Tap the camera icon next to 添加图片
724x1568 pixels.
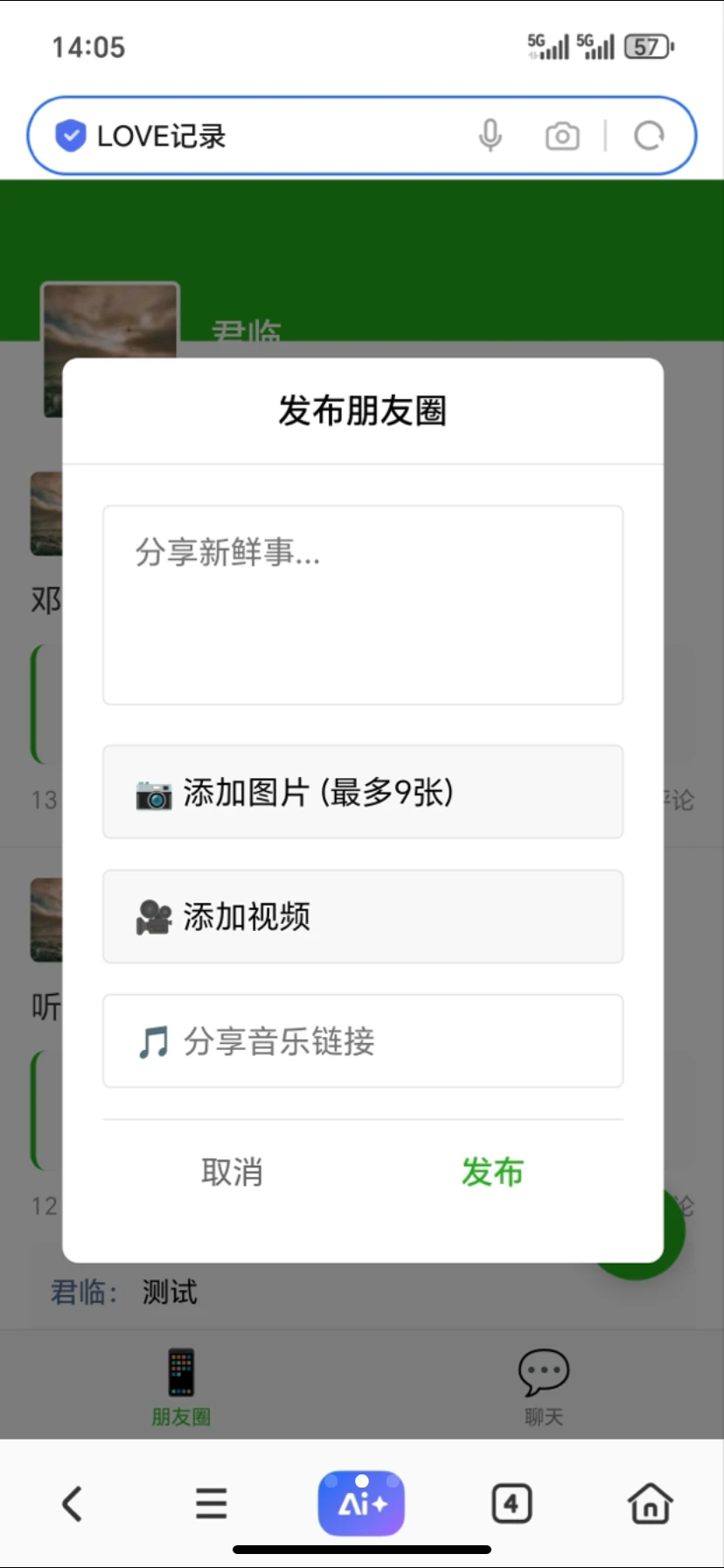pyautogui.click(x=152, y=793)
